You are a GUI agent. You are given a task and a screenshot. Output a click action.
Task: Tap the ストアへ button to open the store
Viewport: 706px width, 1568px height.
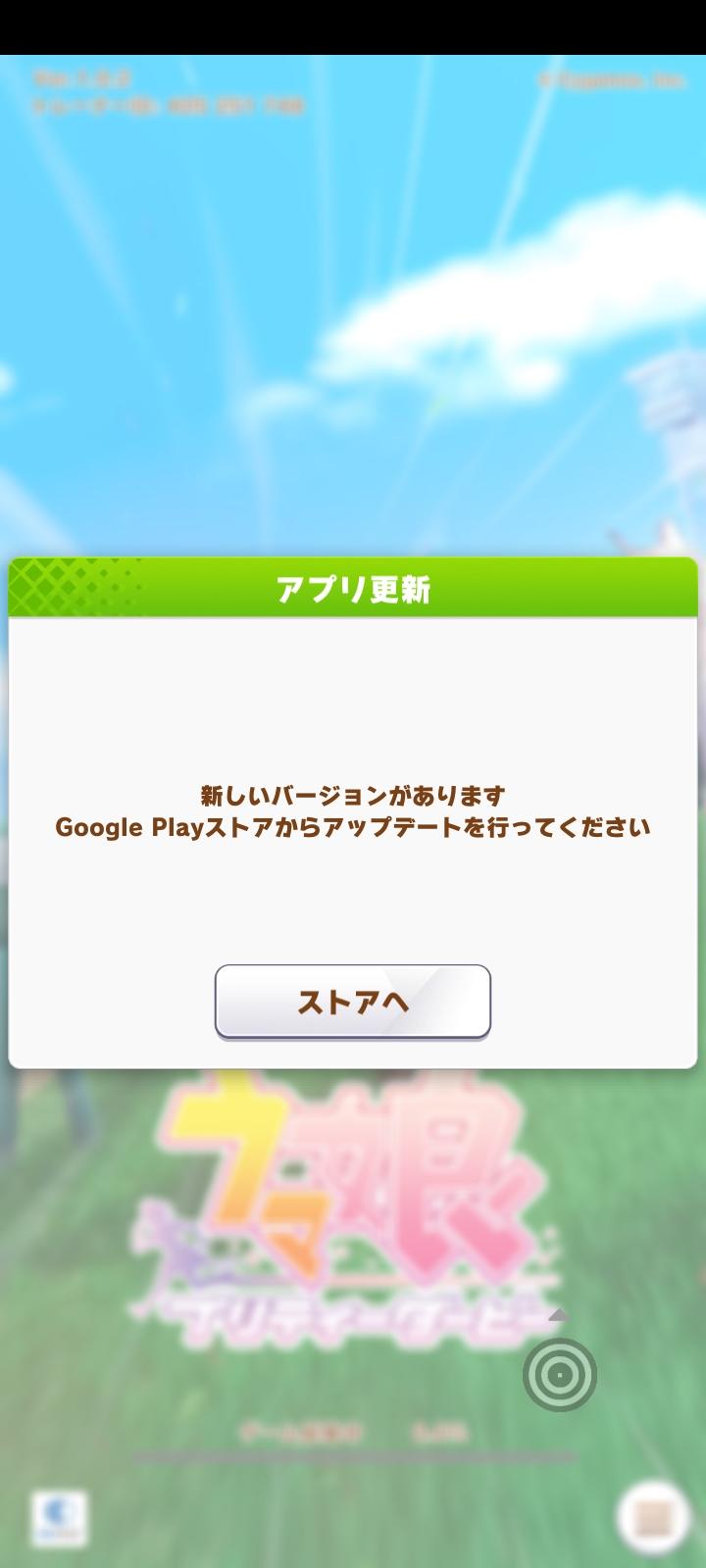pyautogui.click(x=352, y=1001)
